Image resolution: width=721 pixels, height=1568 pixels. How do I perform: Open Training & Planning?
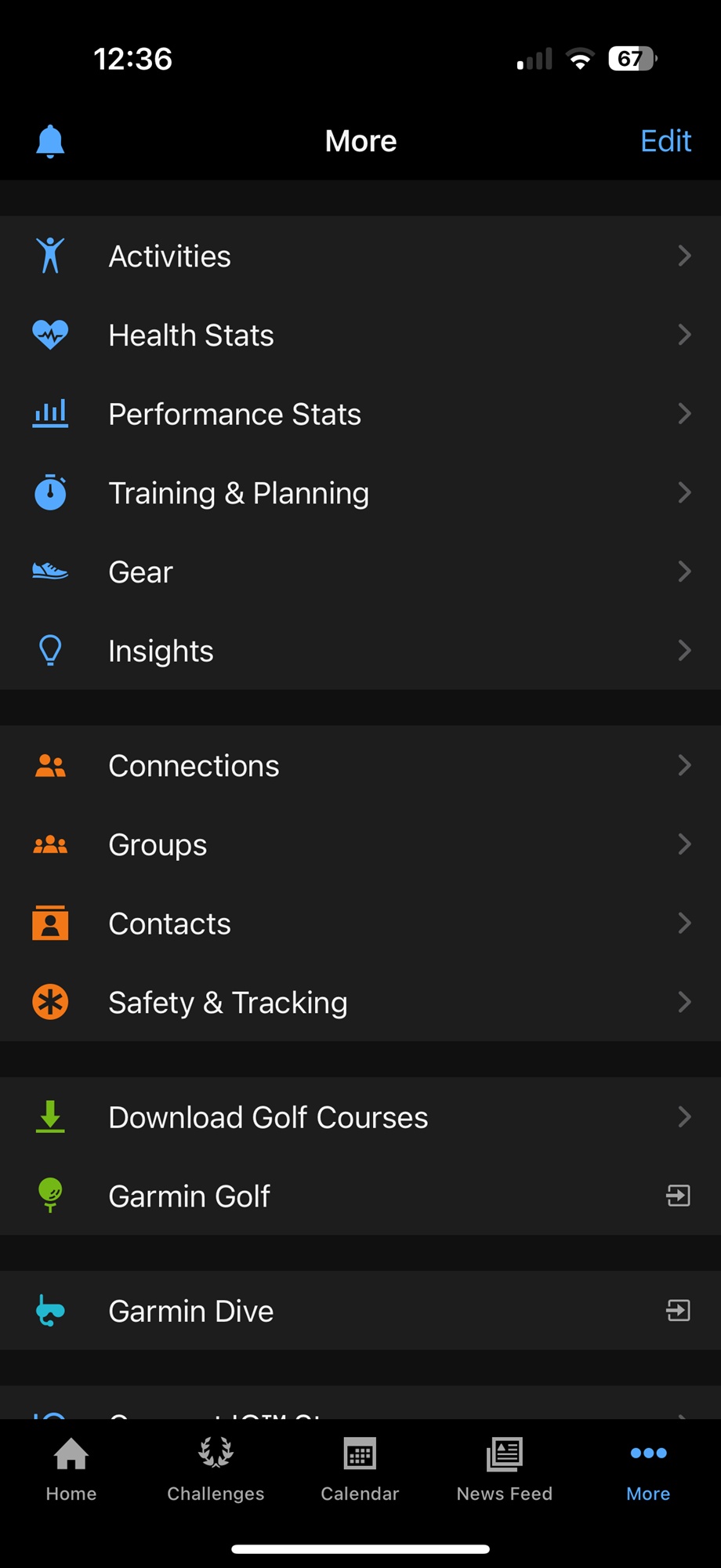(x=360, y=492)
